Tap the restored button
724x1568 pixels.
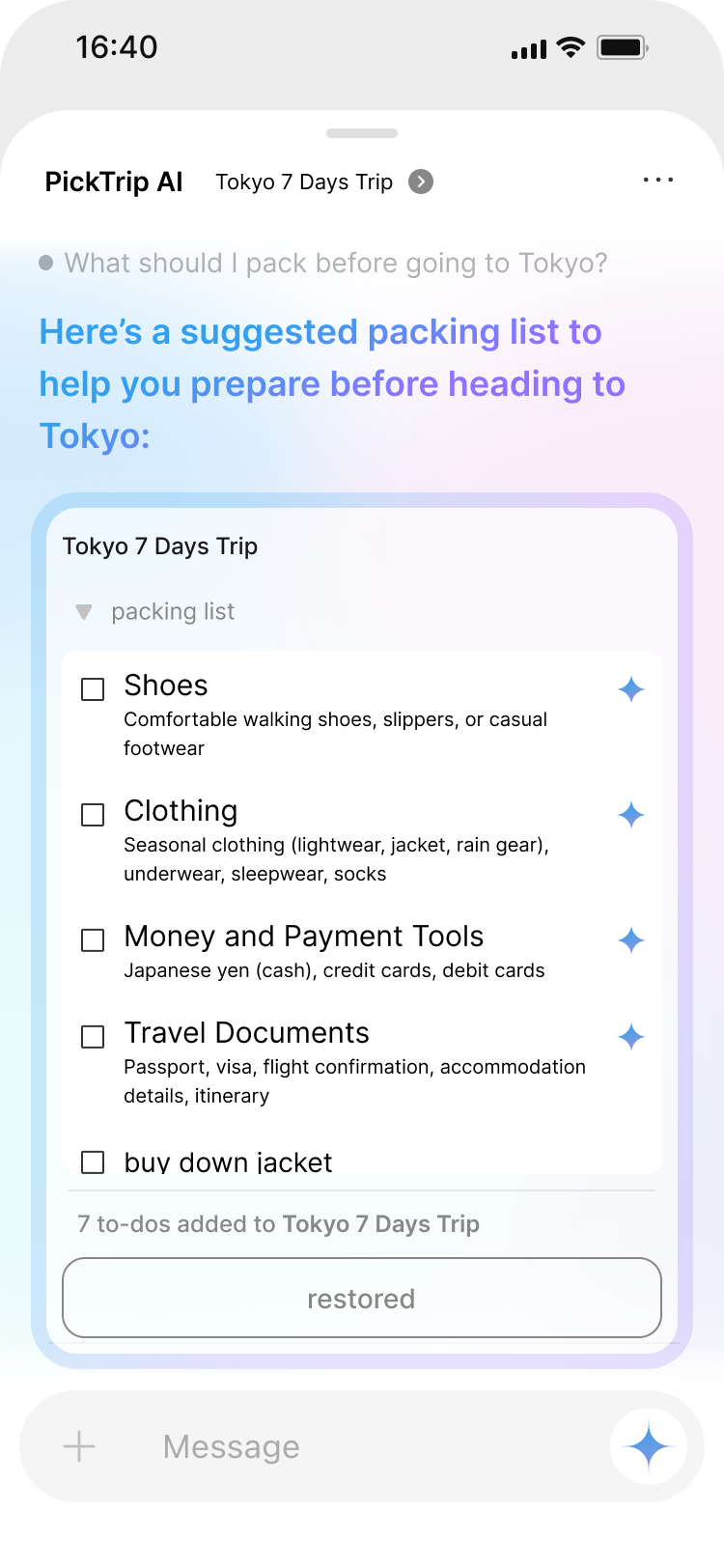click(x=361, y=1299)
